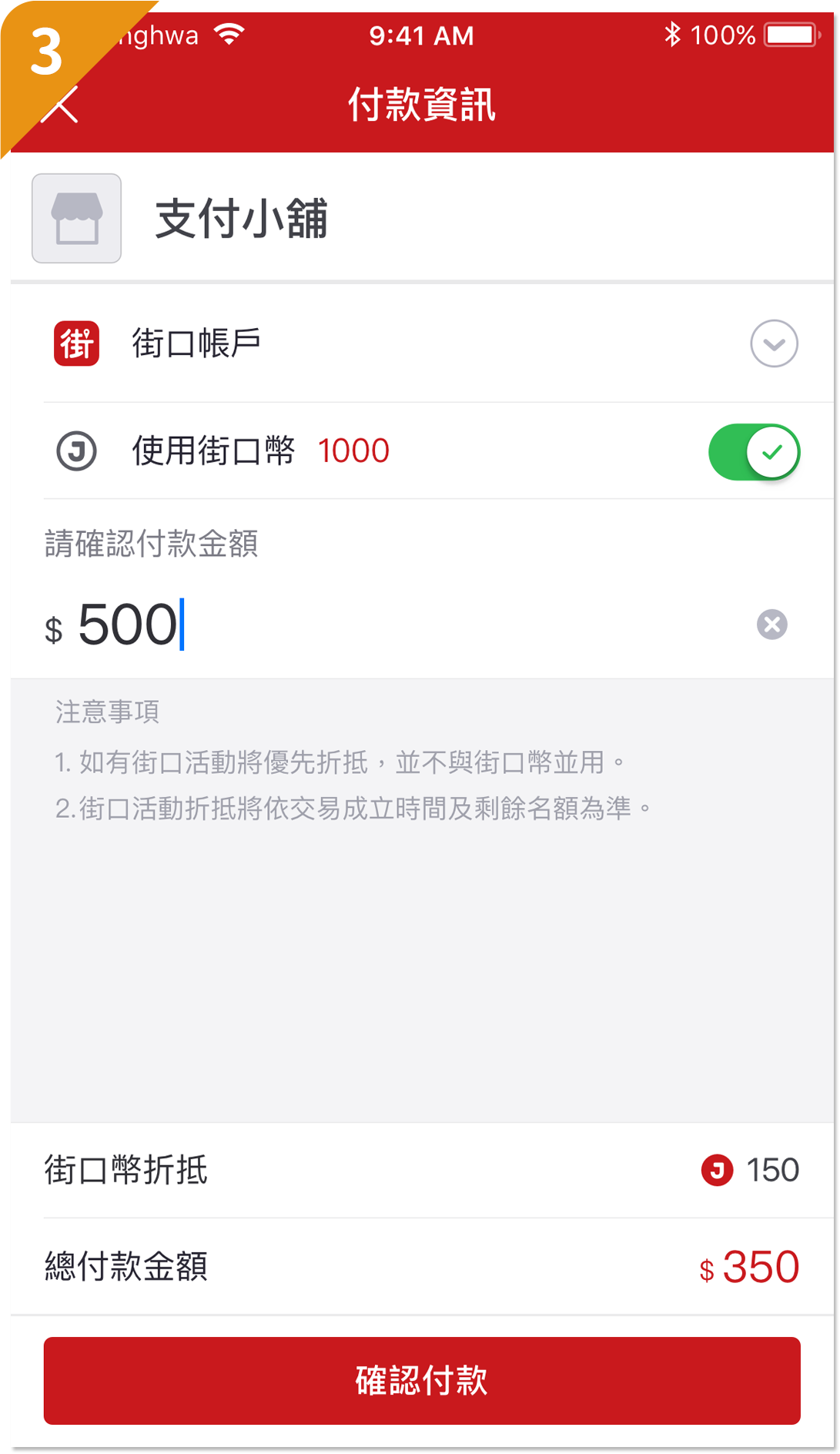840x1454 pixels.
Task: Expand the 街口帳戶 payment method dropdown
Action: [774, 343]
